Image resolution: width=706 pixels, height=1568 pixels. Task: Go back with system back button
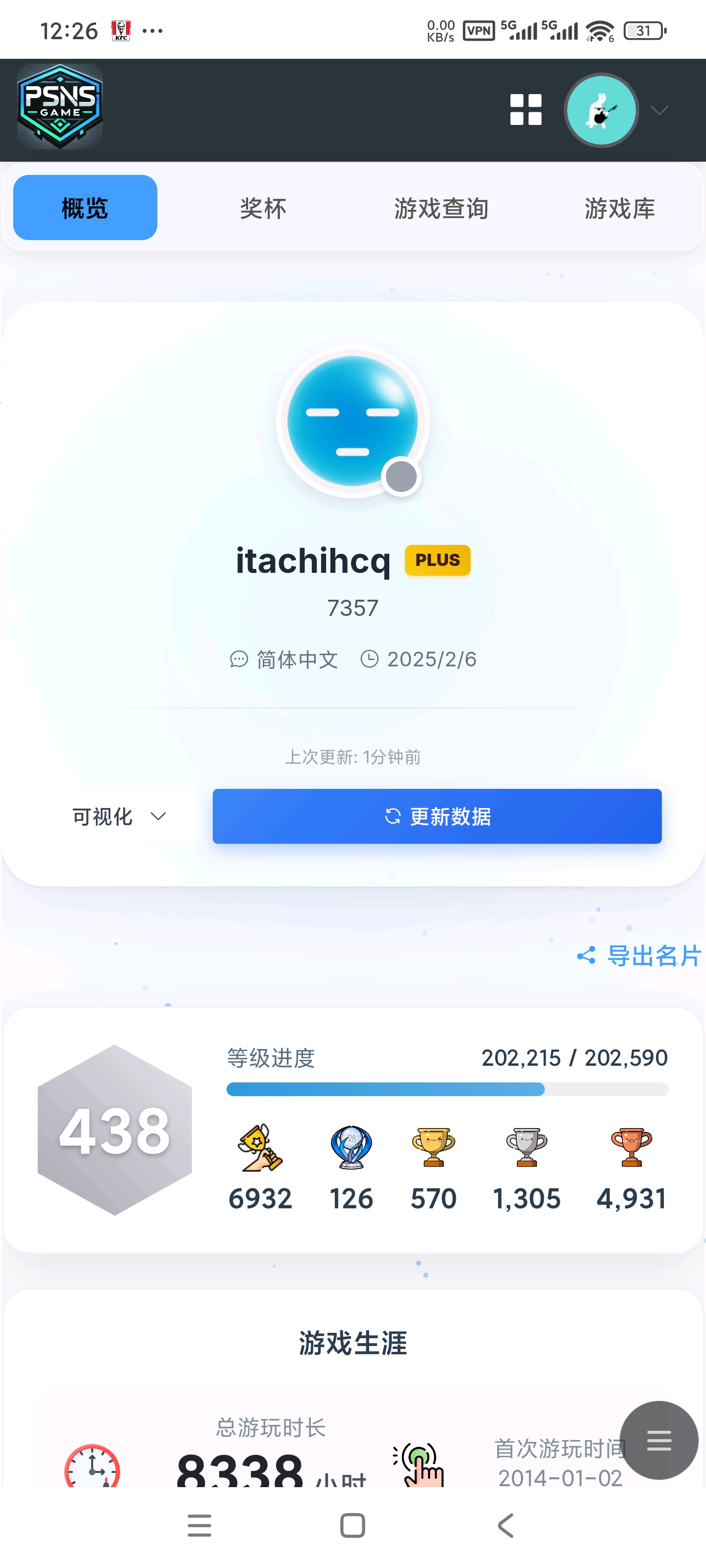point(505,1525)
